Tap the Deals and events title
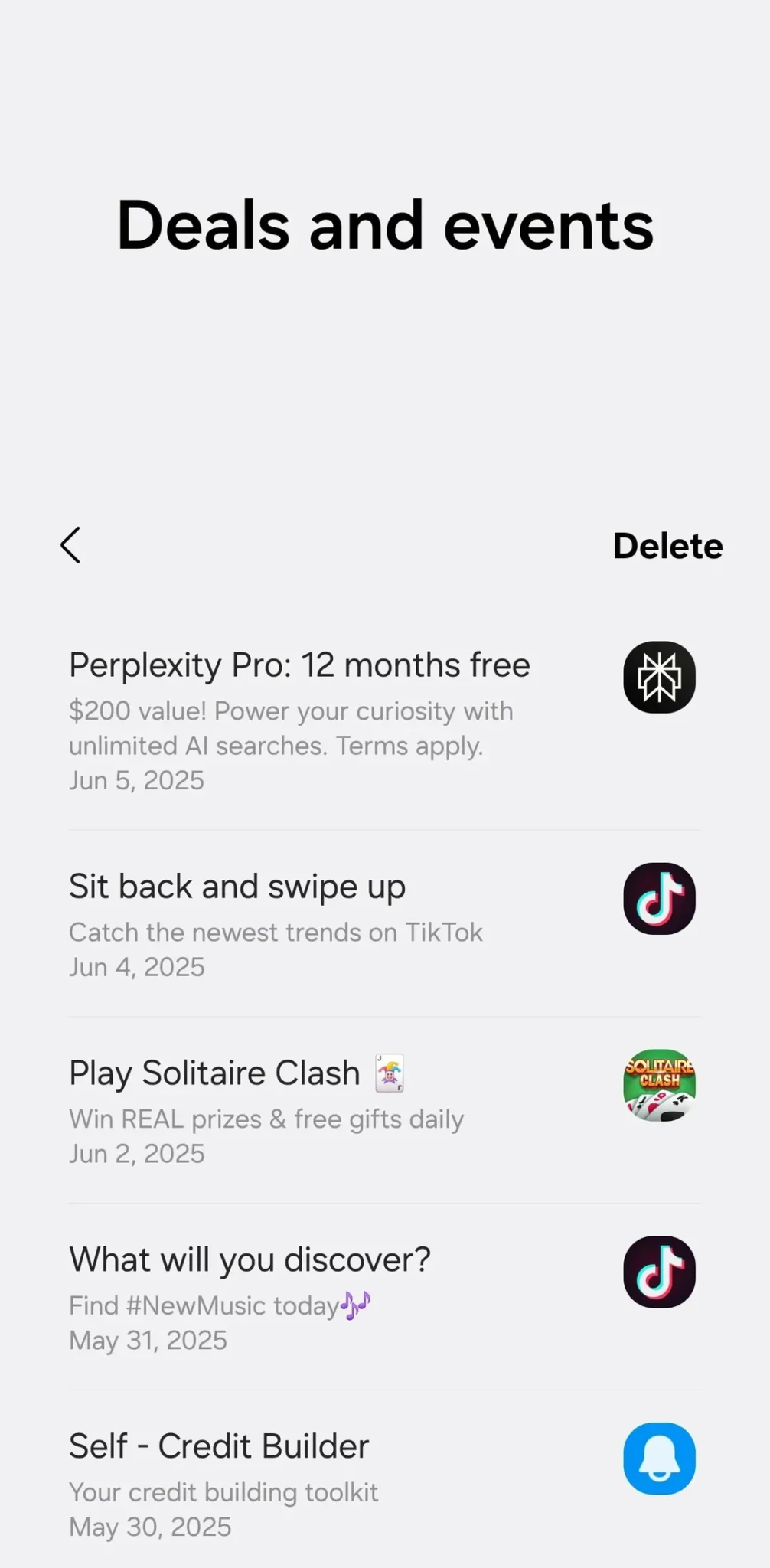The height and width of the screenshot is (1568, 770). pyautogui.click(x=385, y=224)
